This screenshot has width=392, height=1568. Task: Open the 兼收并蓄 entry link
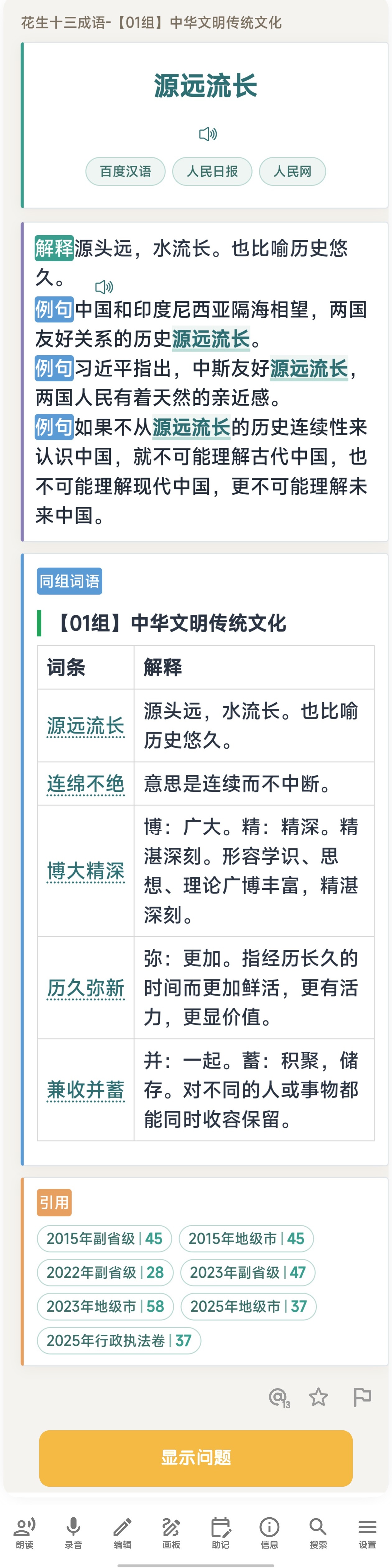point(86,1090)
